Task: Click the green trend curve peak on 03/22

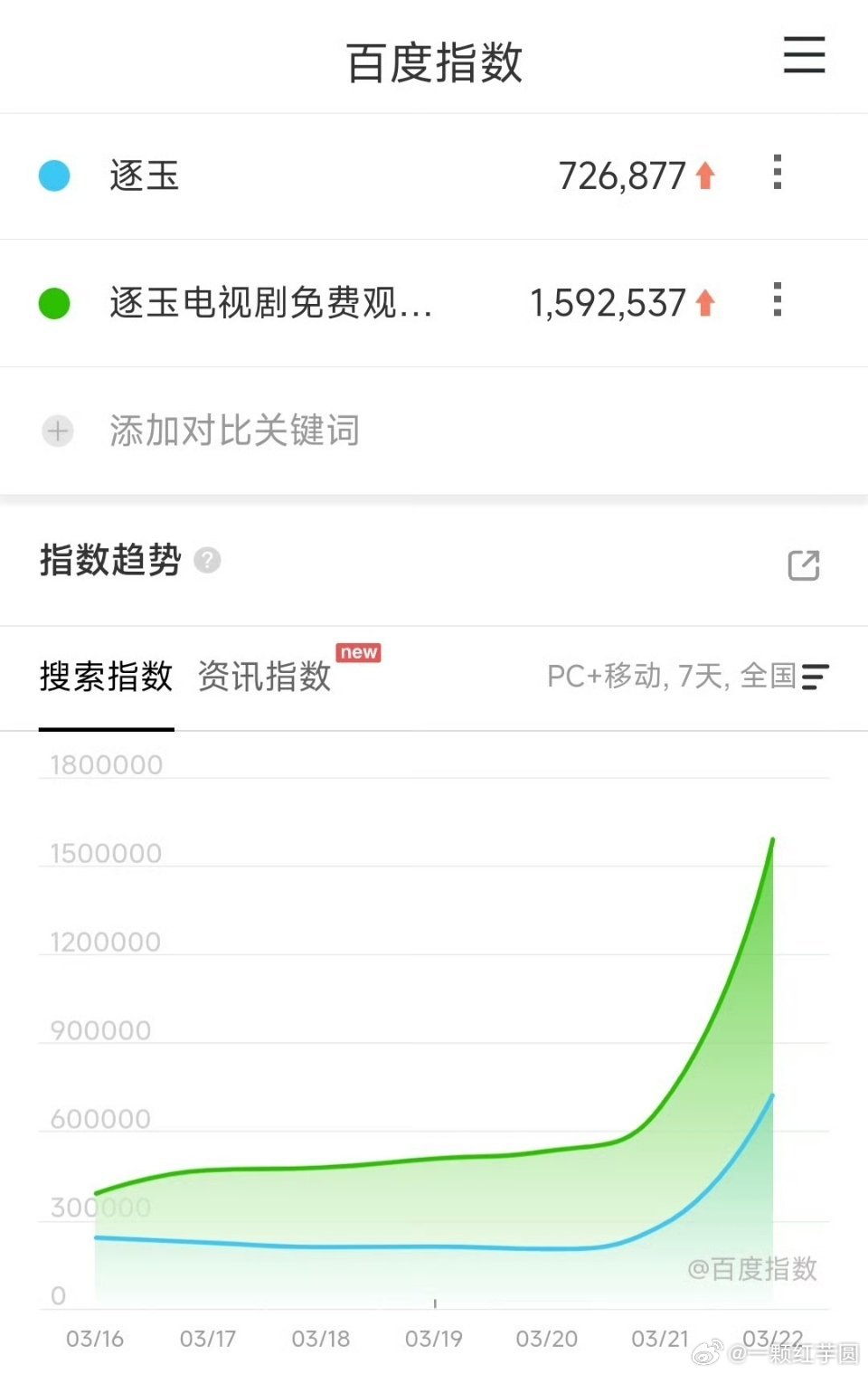Action: pos(772,841)
